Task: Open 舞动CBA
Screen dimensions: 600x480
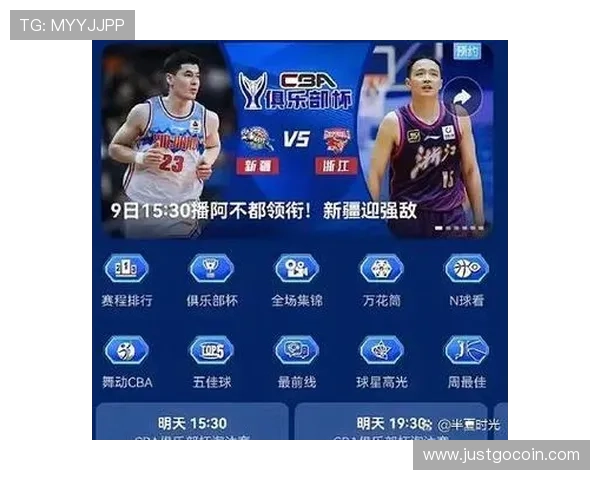Action: [127, 362]
